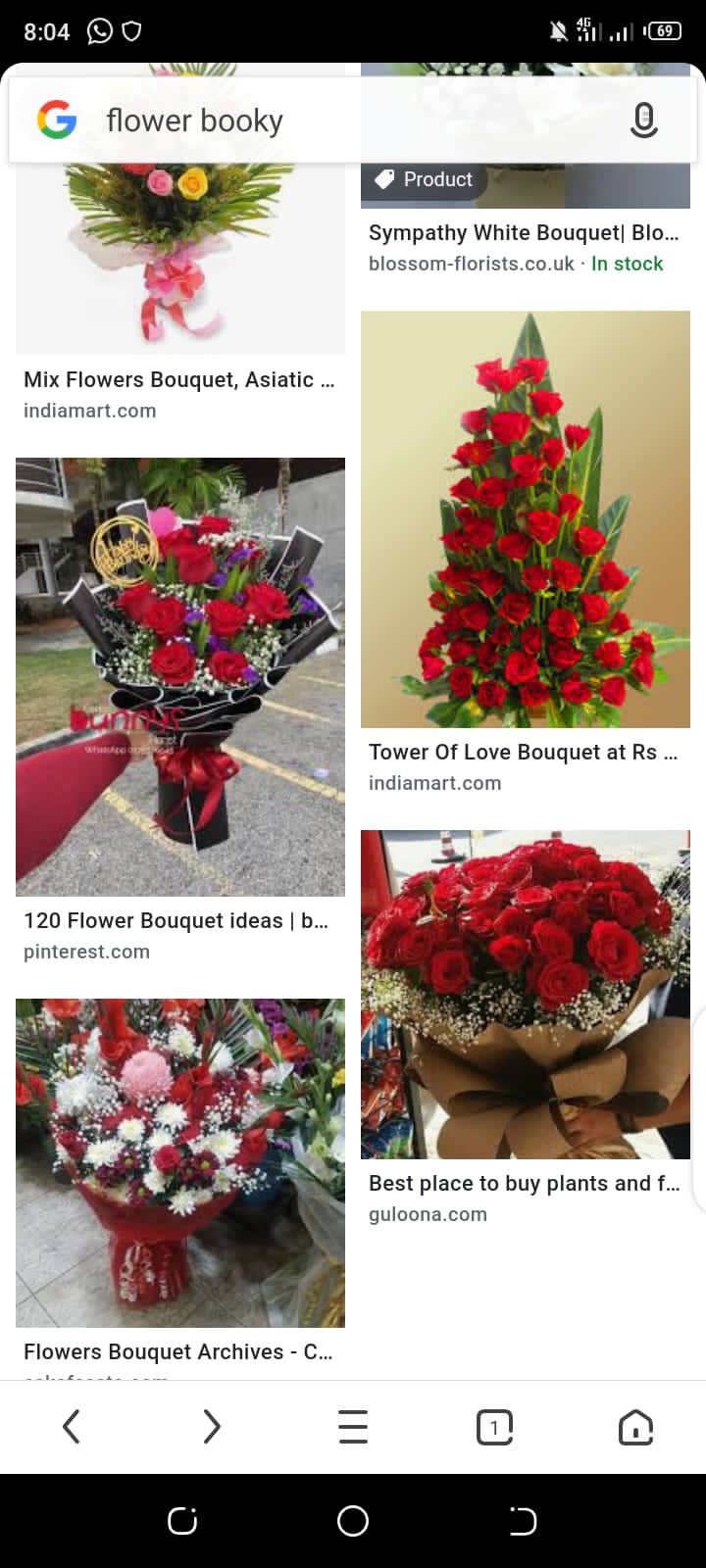Viewport: 706px width, 1568px height.
Task: Open Mix Flowers Bouquet result from indiamart
Action: point(179,380)
